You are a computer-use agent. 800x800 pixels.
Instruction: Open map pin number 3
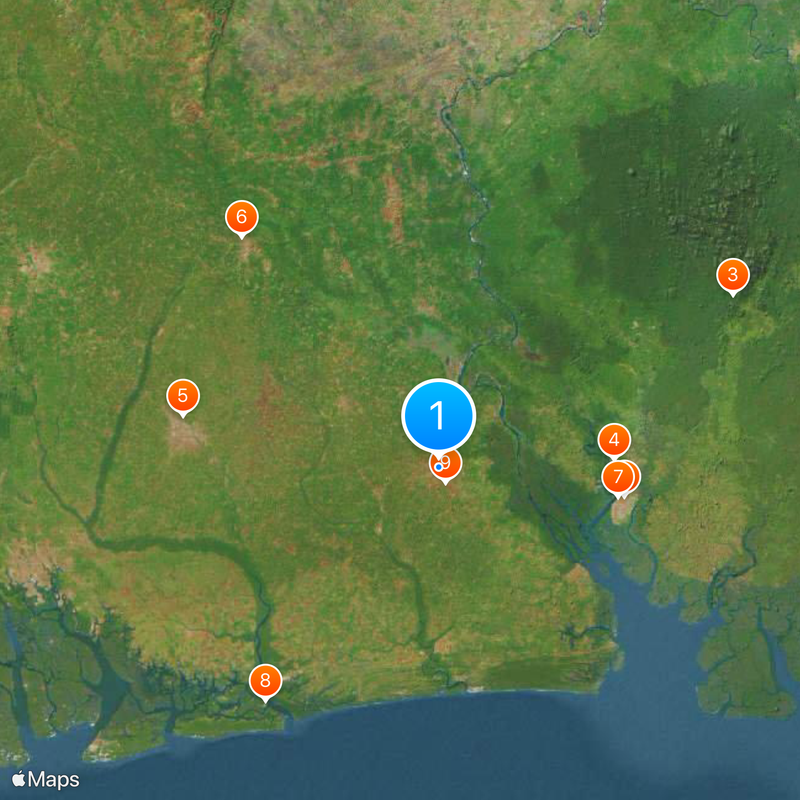[x=732, y=274]
